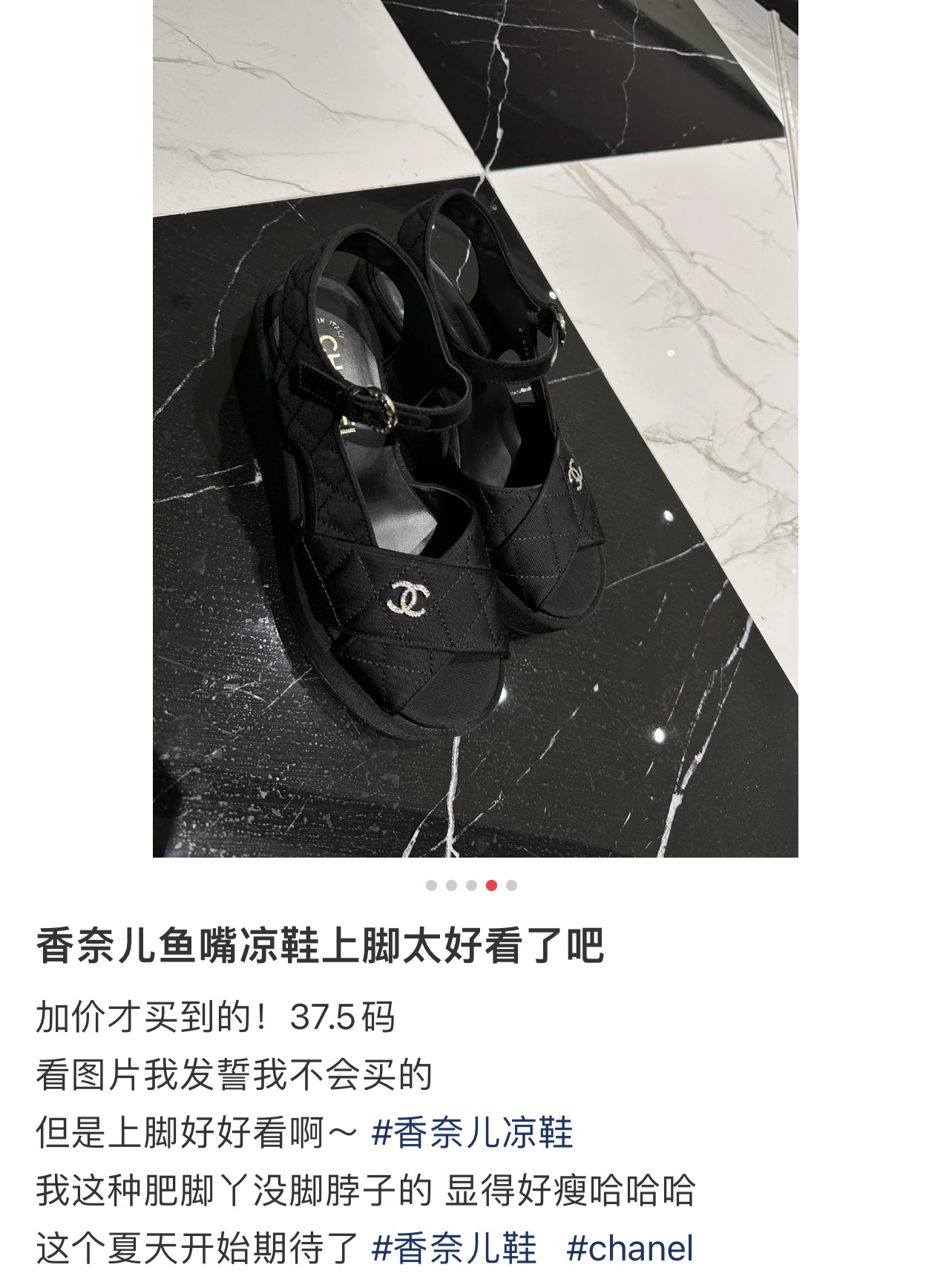Open the #chanel hashtag

(x=630, y=1249)
